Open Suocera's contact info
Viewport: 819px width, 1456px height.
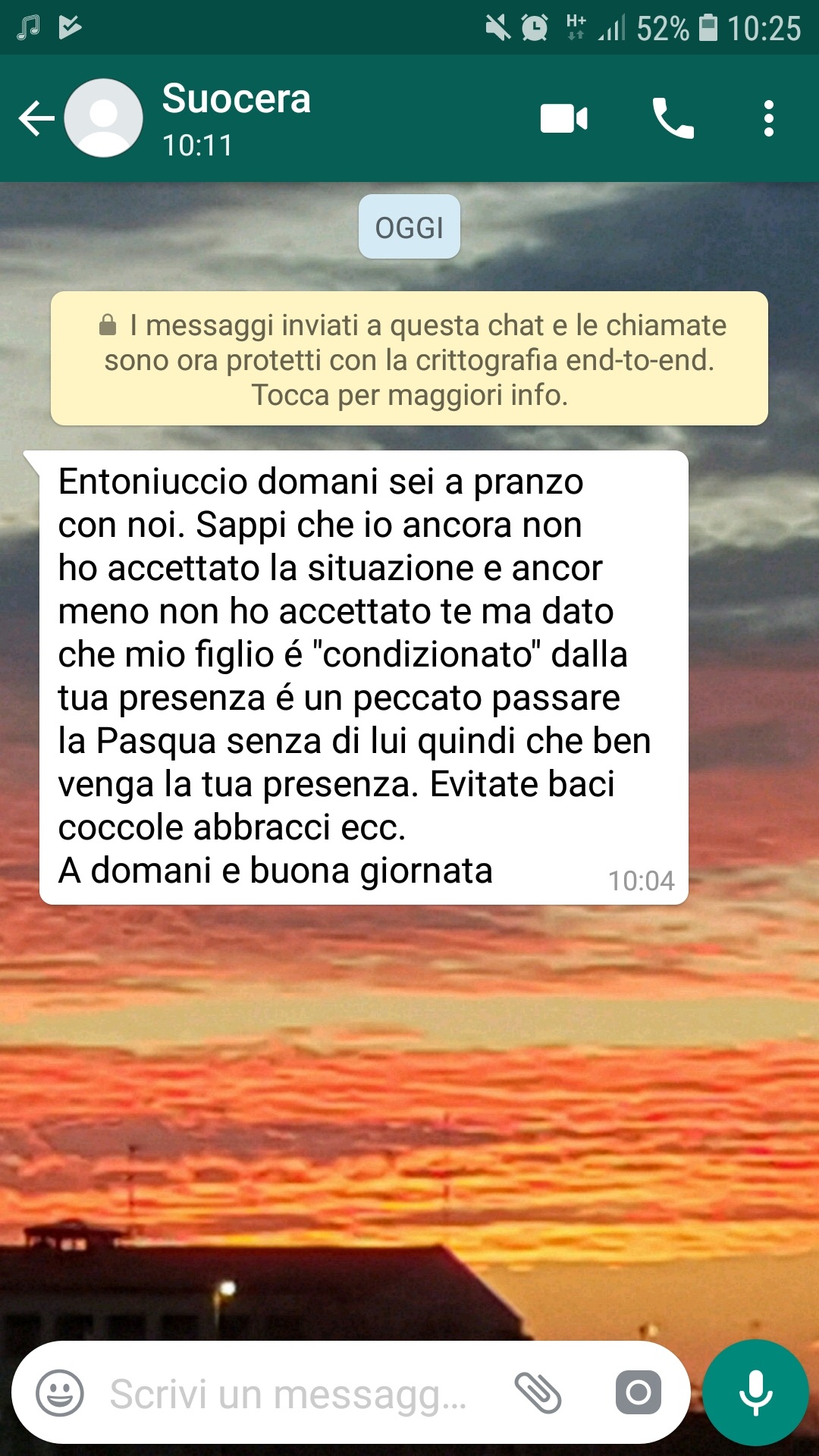(236, 119)
